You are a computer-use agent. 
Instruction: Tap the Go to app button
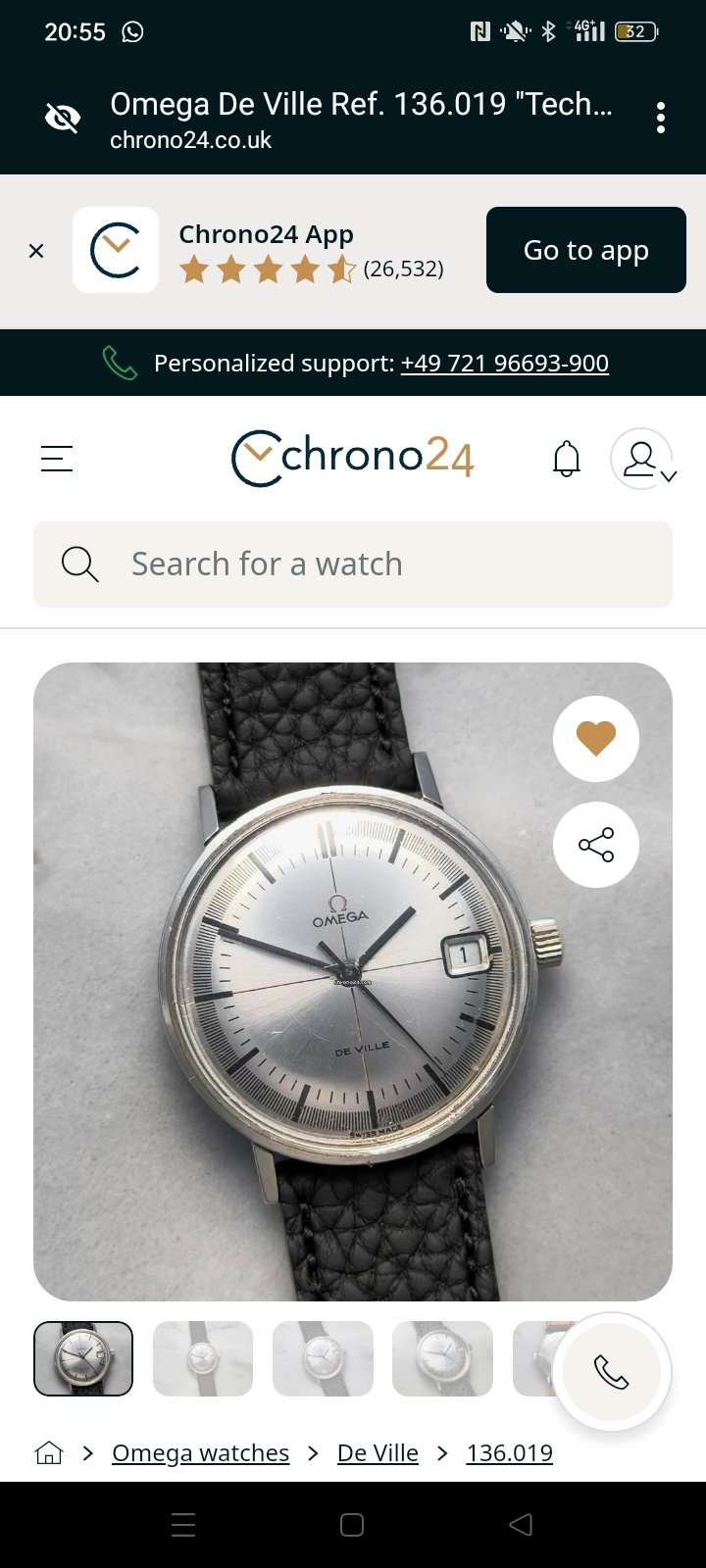[x=585, y=250]
